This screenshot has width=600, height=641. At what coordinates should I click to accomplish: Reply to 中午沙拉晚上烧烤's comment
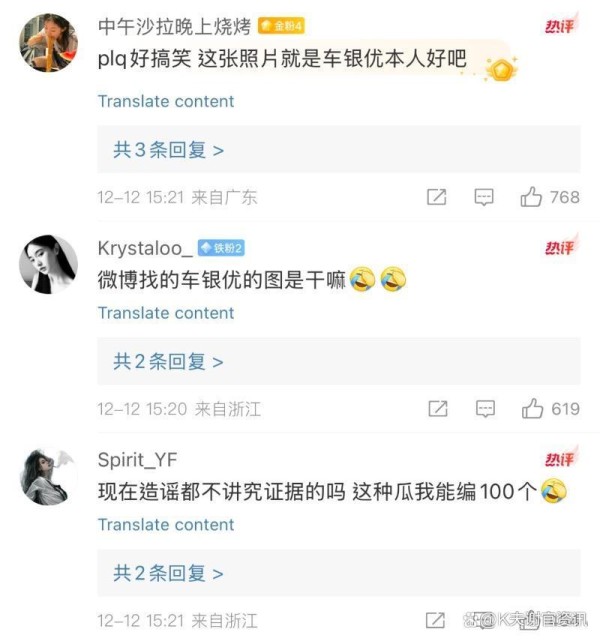pos(484,197)
